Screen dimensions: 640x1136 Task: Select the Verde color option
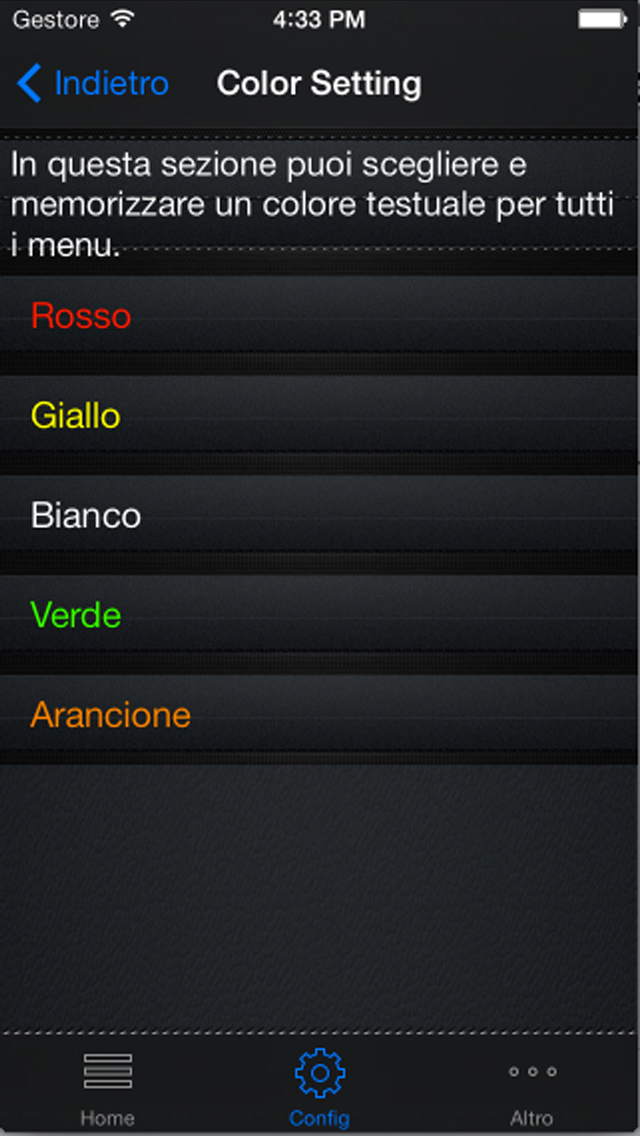319,614
